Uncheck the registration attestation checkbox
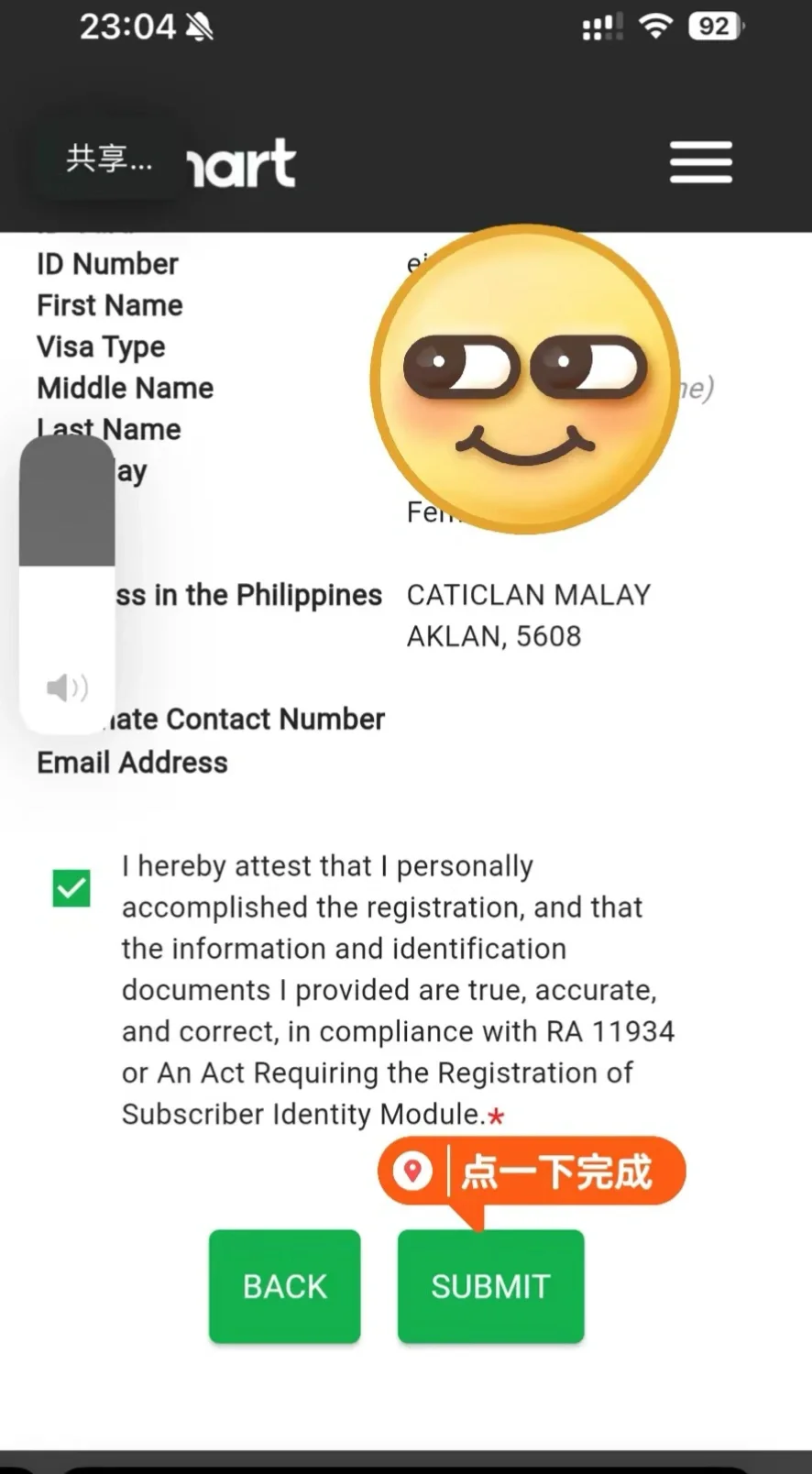The image size is (812, 1474). pos(71,888)
